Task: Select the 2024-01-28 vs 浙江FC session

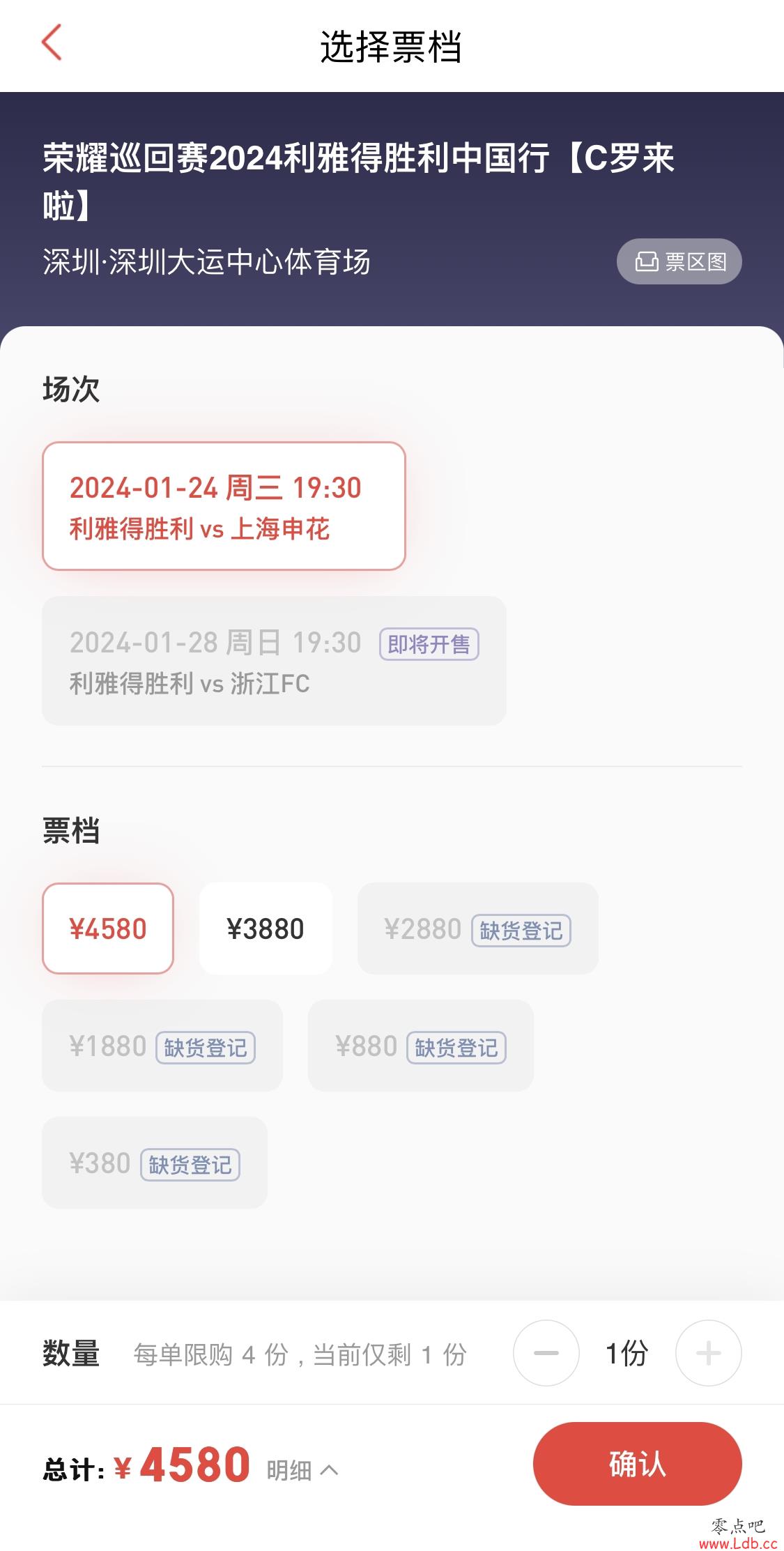Action: (x=274, y=661)
